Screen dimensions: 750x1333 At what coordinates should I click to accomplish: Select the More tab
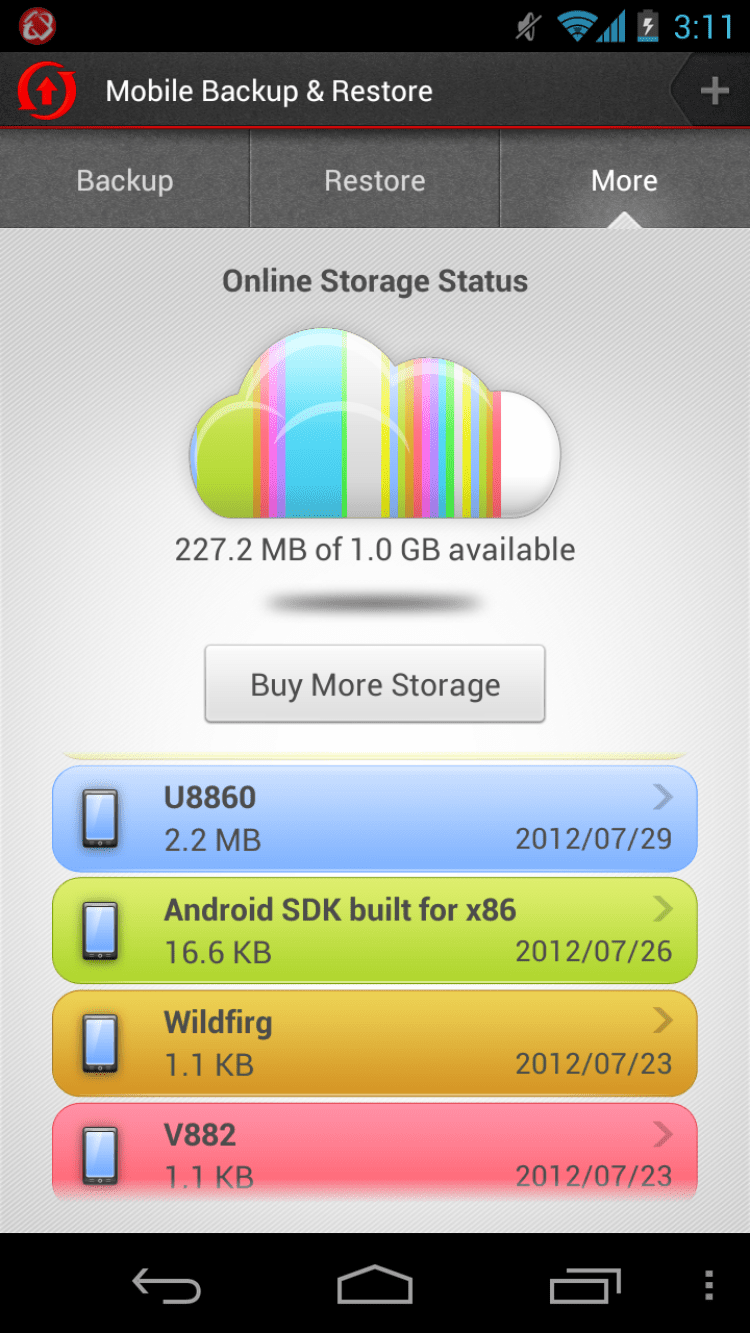pos(624,181)
